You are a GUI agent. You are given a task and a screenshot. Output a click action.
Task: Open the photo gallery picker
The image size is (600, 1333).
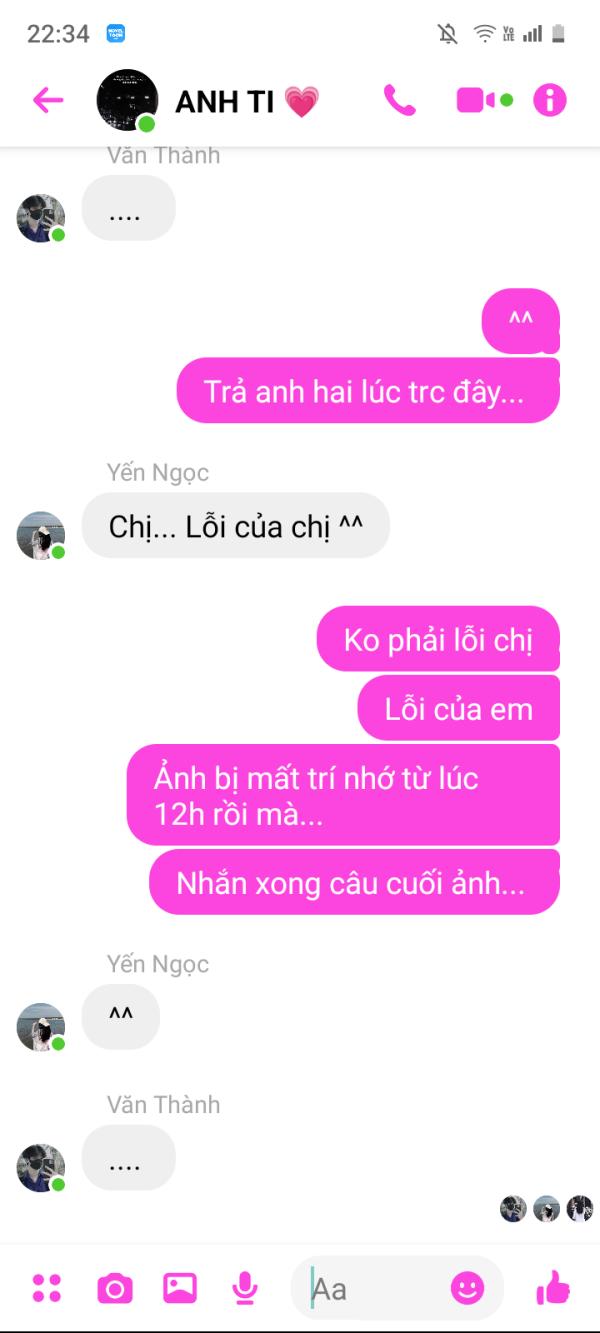point(180,1288)
